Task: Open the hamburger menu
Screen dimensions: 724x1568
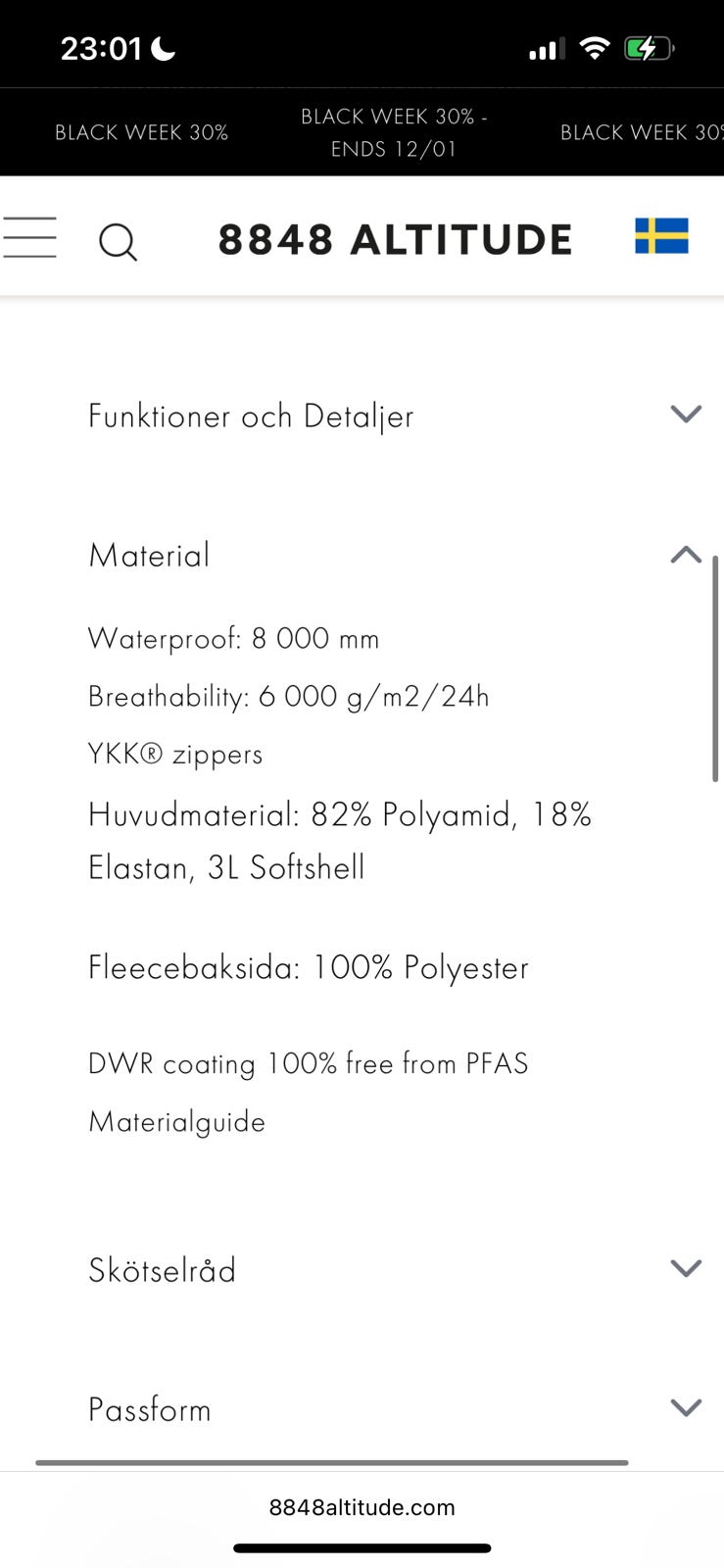Action: 29,237
